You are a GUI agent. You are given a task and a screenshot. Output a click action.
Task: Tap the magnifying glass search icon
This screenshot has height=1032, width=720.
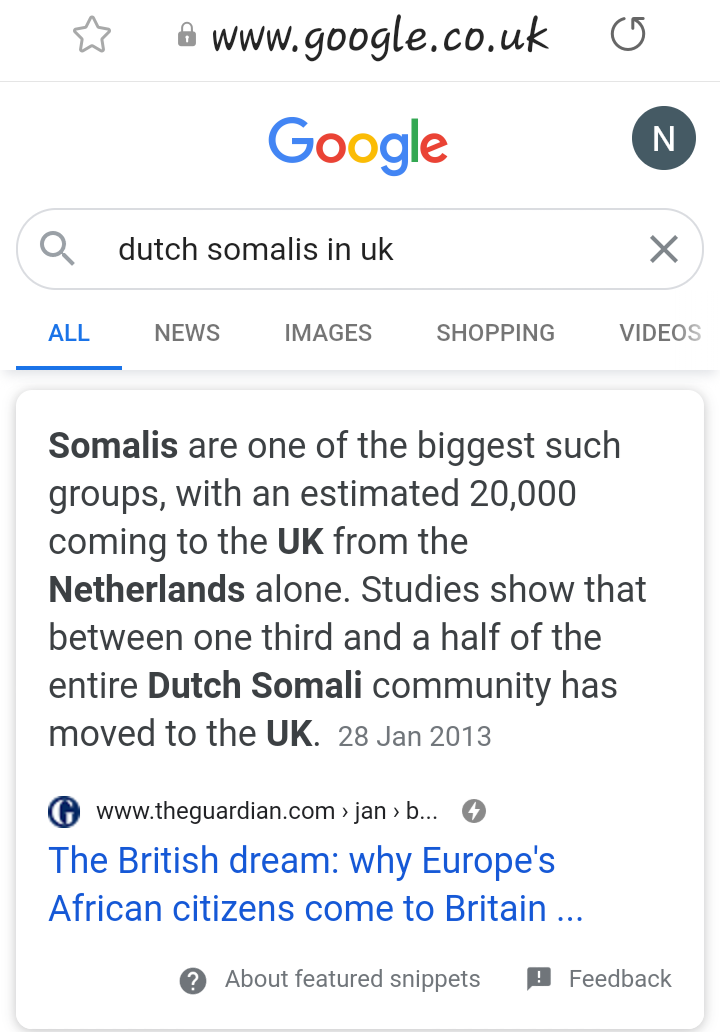(57, 249)
